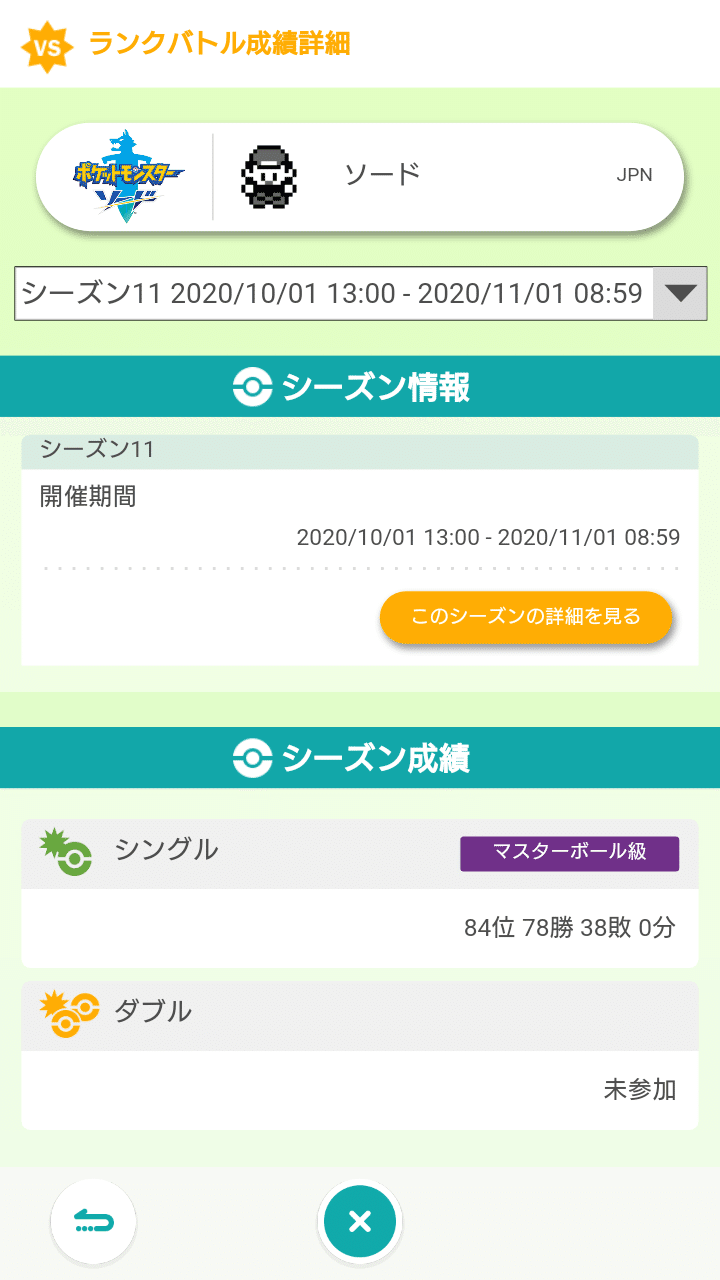Go back with the return arrow button
This screenshot has height=1280, width=720.
(94, 1221)
